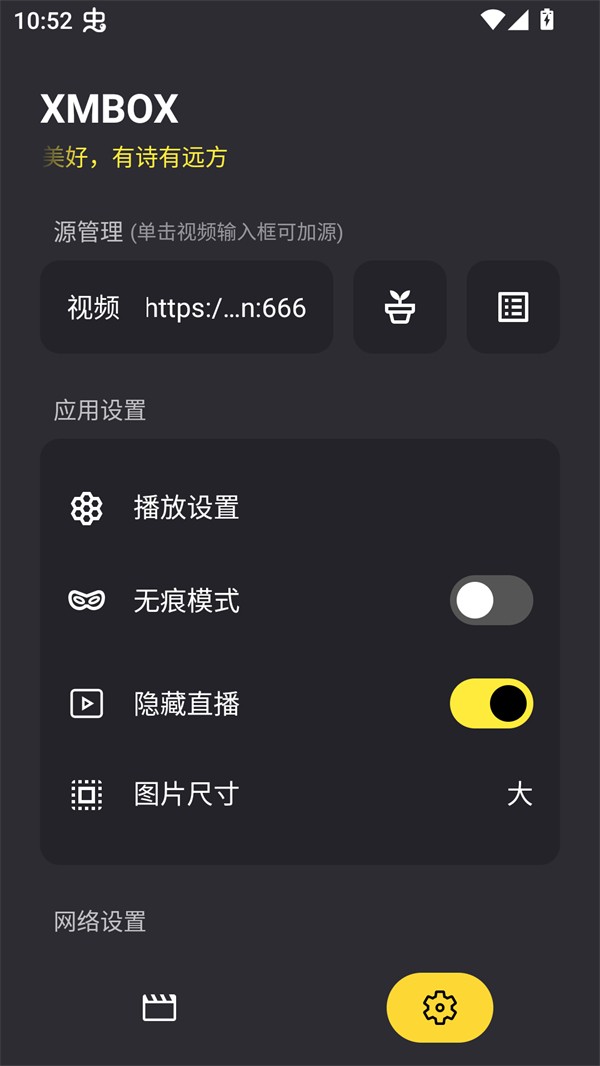Open the plant pot icon button
The height and width of the screenshot is (1066, 600).
(x=400, y=307)
